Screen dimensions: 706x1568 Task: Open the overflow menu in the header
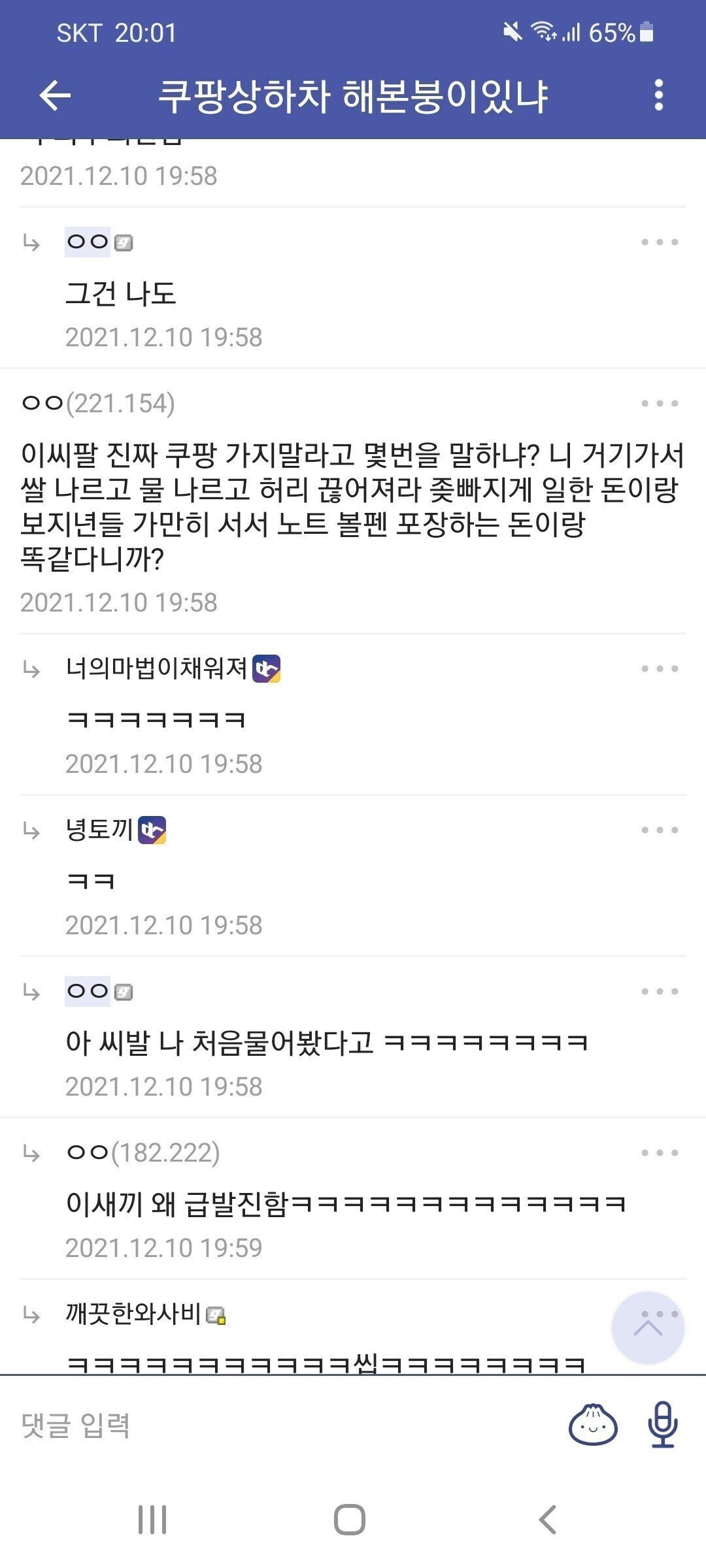pos(659,95)
